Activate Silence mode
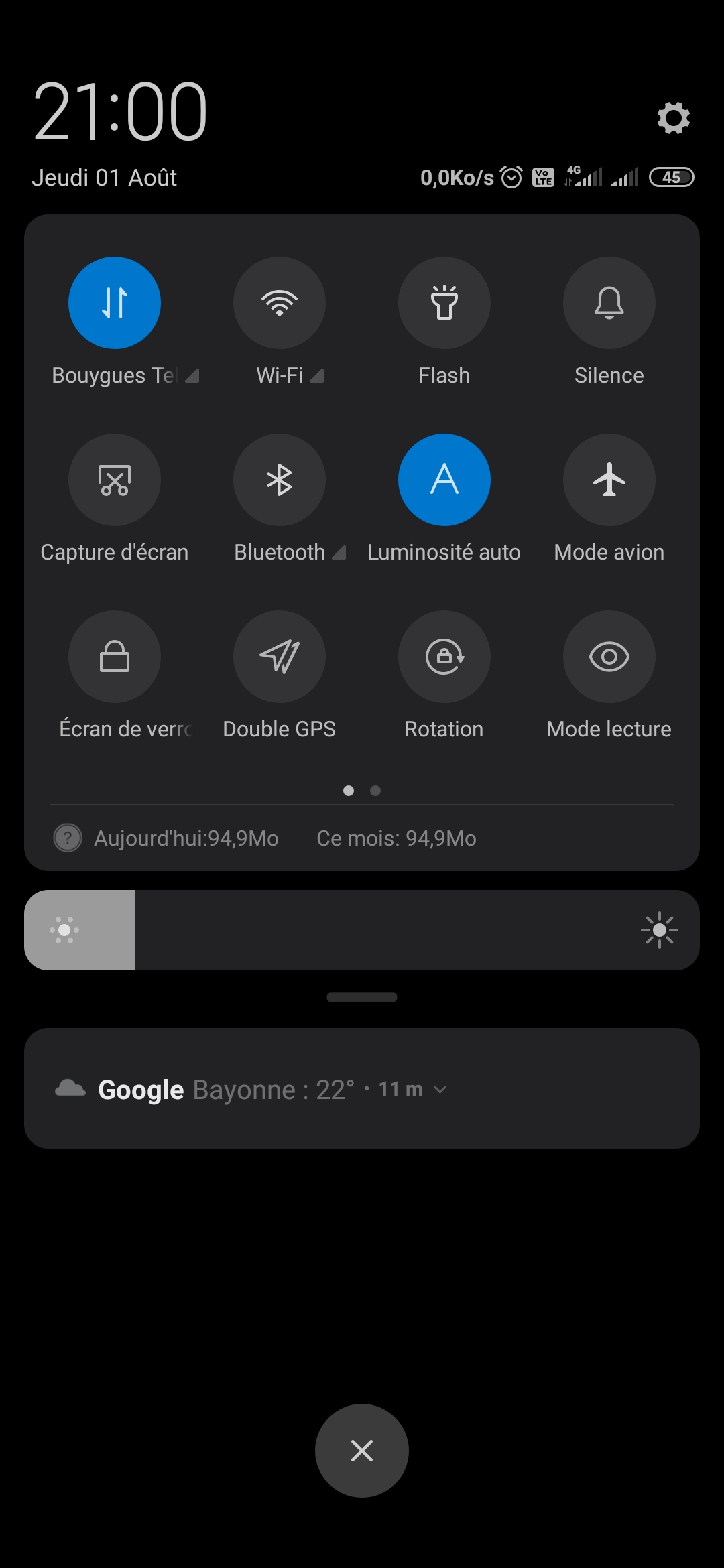This screenshot has height=1568, width=724. coord(609,303)
